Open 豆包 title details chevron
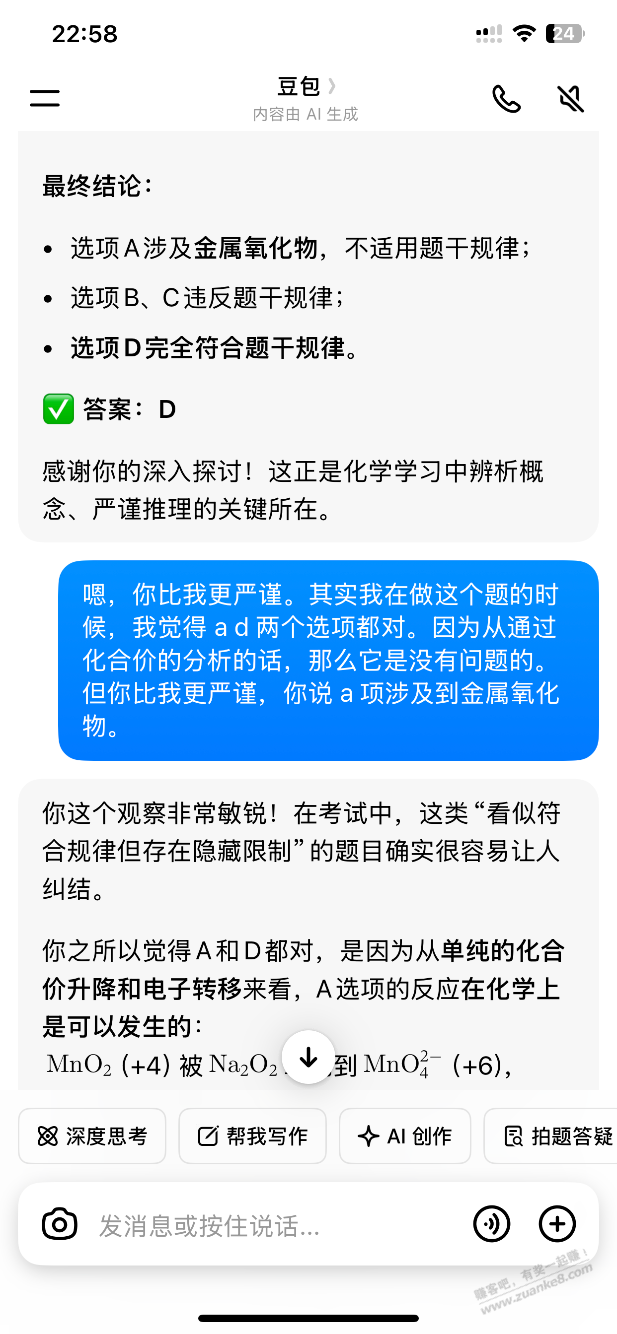Viewport: 617px width, 1334px height. [x=332, y=87]
